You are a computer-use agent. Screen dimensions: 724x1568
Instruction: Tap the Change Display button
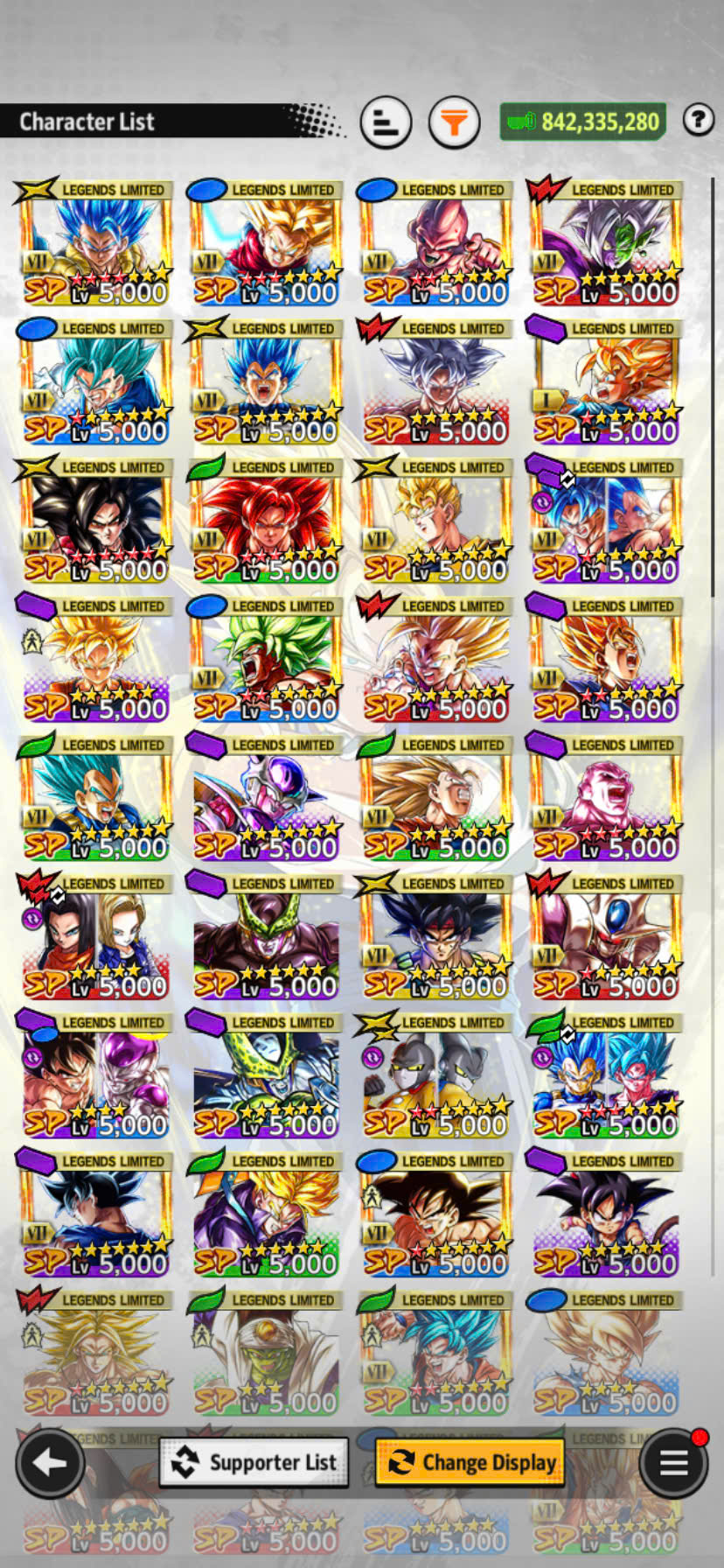pyautogui.click(x=470, y=1462)
